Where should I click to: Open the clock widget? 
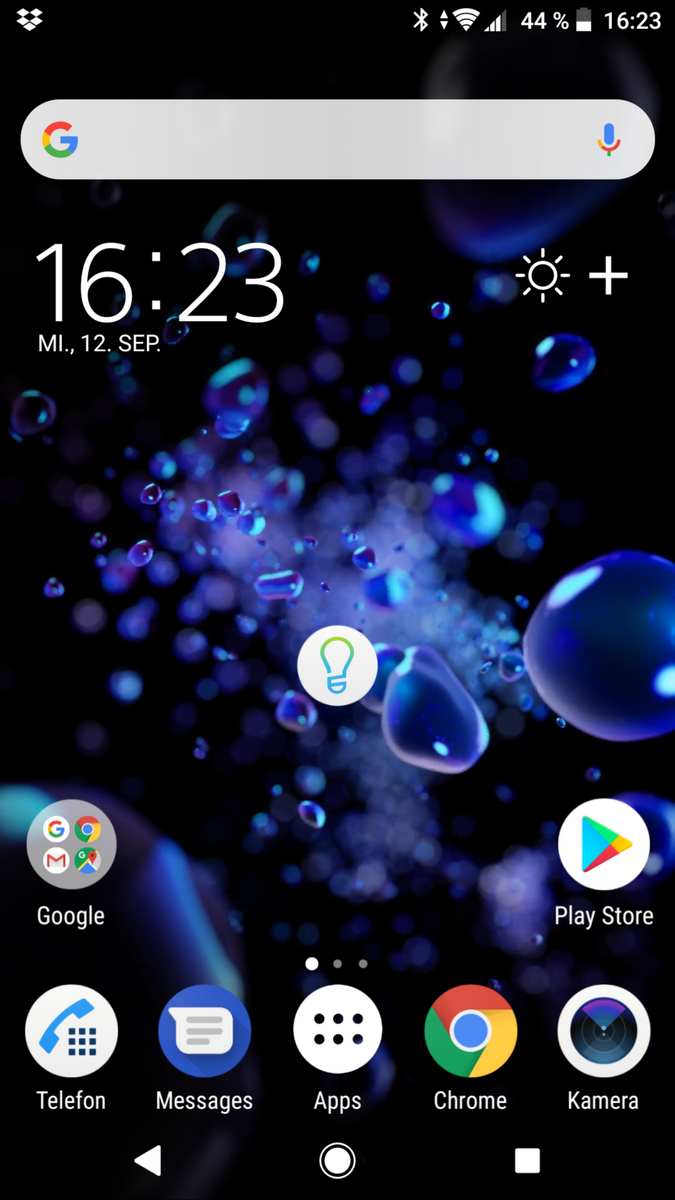click(x=160, y=283)
